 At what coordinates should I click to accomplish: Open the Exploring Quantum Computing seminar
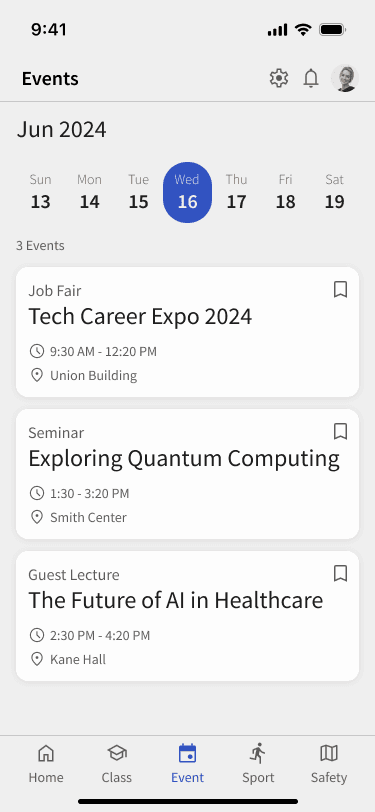tap(188, 474)
